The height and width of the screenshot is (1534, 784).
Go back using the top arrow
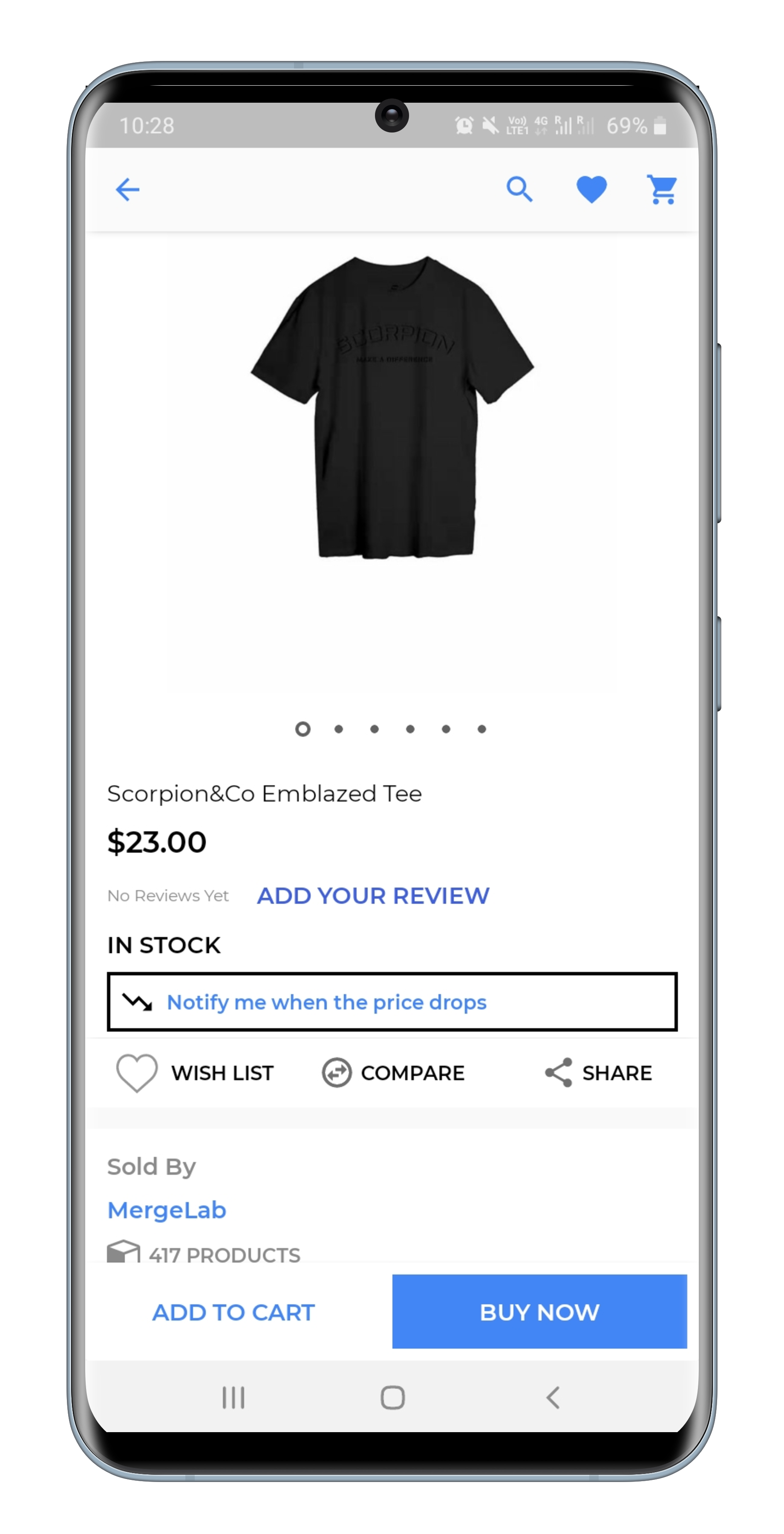point(127,190)
